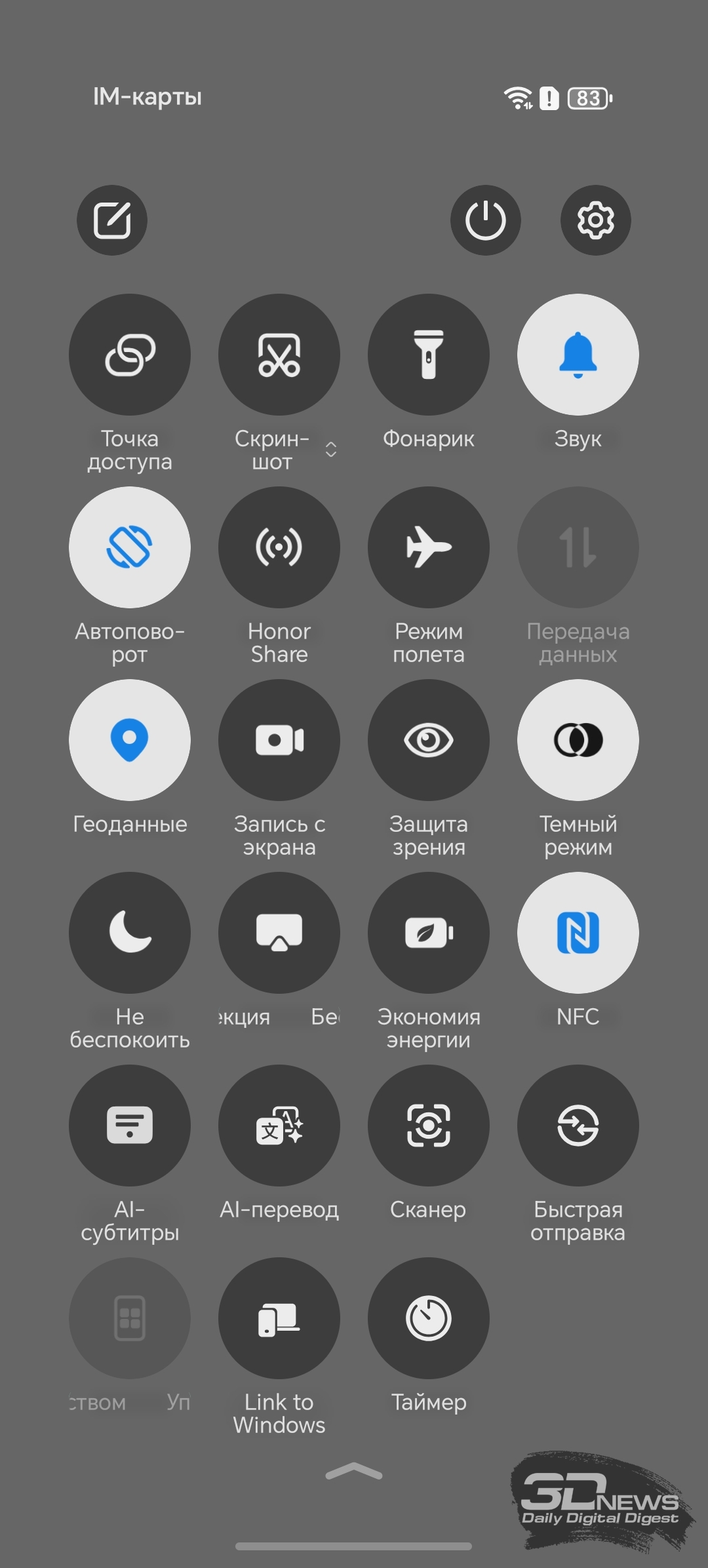Open the settings gear
The height and width of the screenshot is (1568, 708).
coord(596,220)
